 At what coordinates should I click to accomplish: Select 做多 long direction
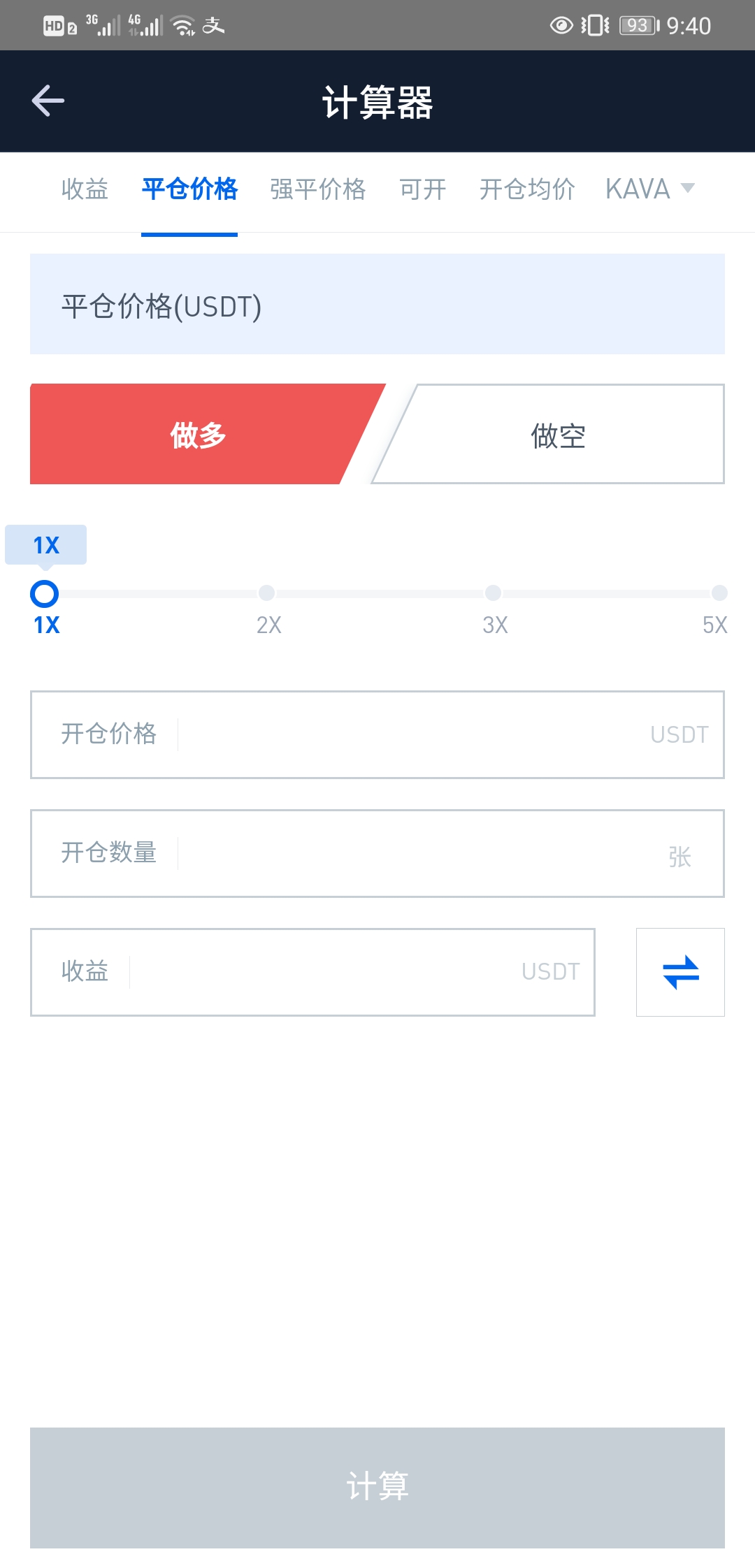tap(198, 435)
